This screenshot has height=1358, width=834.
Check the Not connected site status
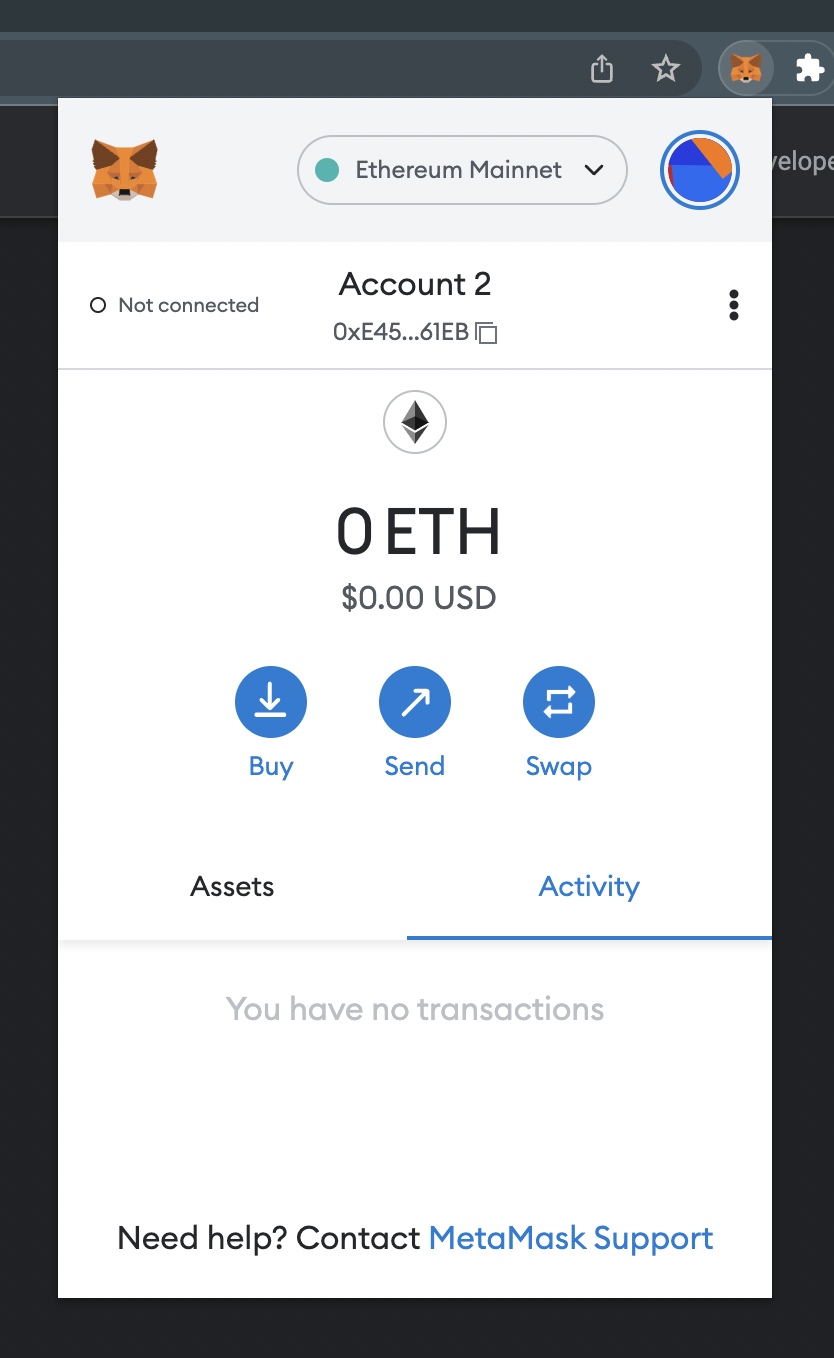(x=175, y=305)
